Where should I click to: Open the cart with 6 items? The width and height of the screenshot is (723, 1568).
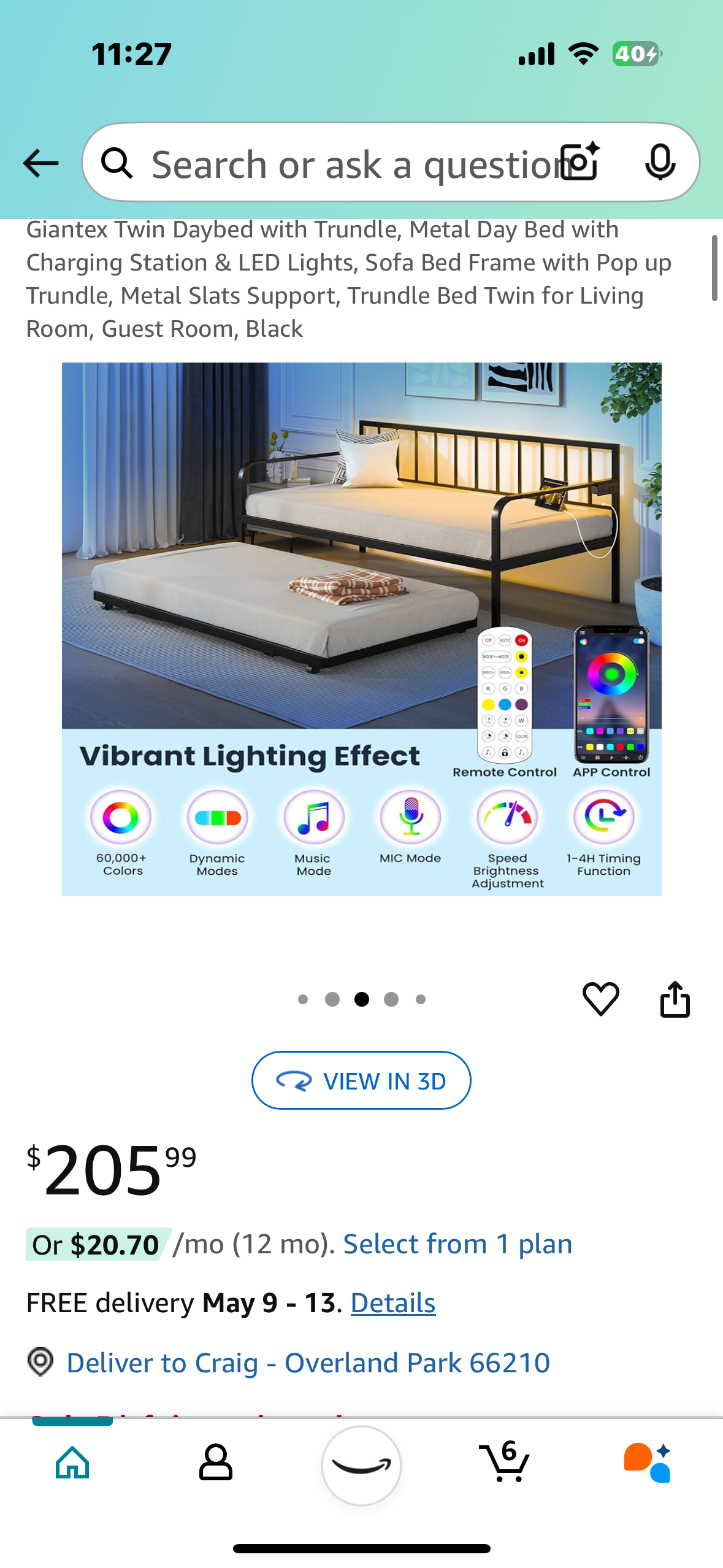coord(505,1463)
